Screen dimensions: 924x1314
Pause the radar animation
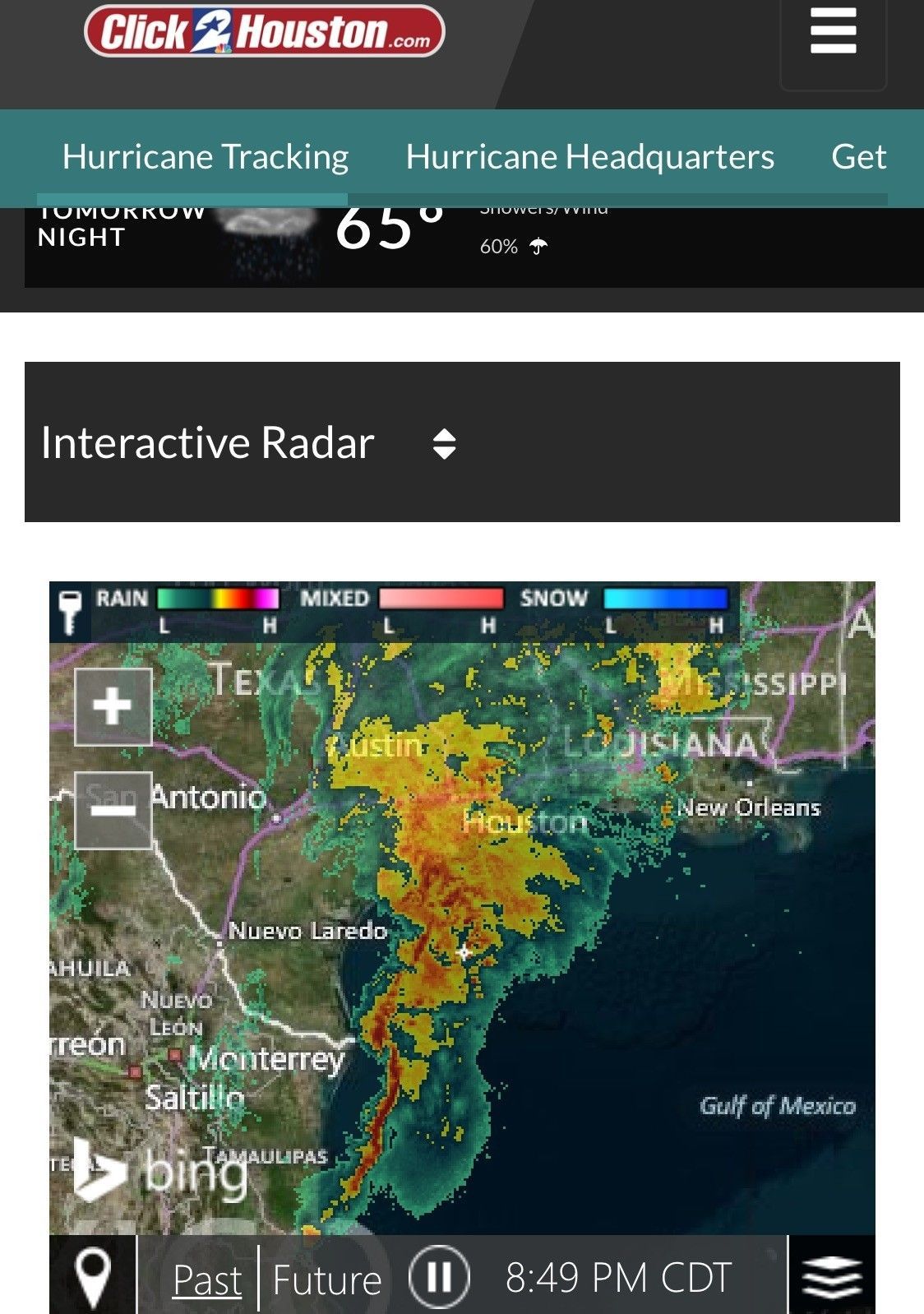coord(439,1278)
